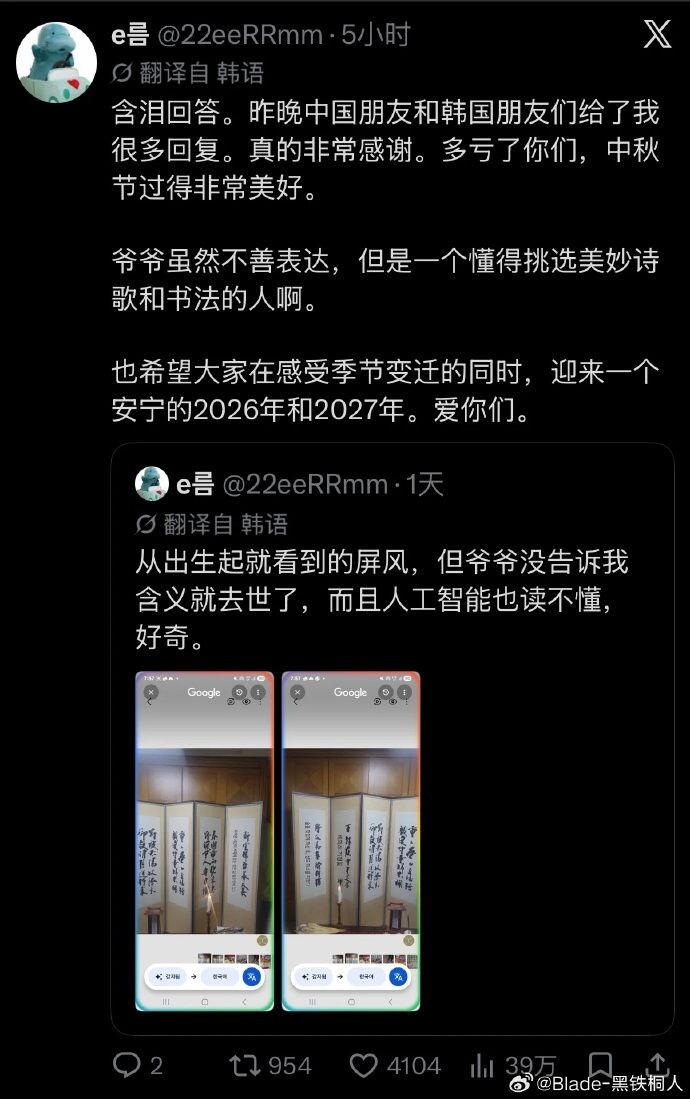Tap the 翻译自 韩语 label on the main post
The width and height of the screenshot is (690, 1099).
[188, 72]
